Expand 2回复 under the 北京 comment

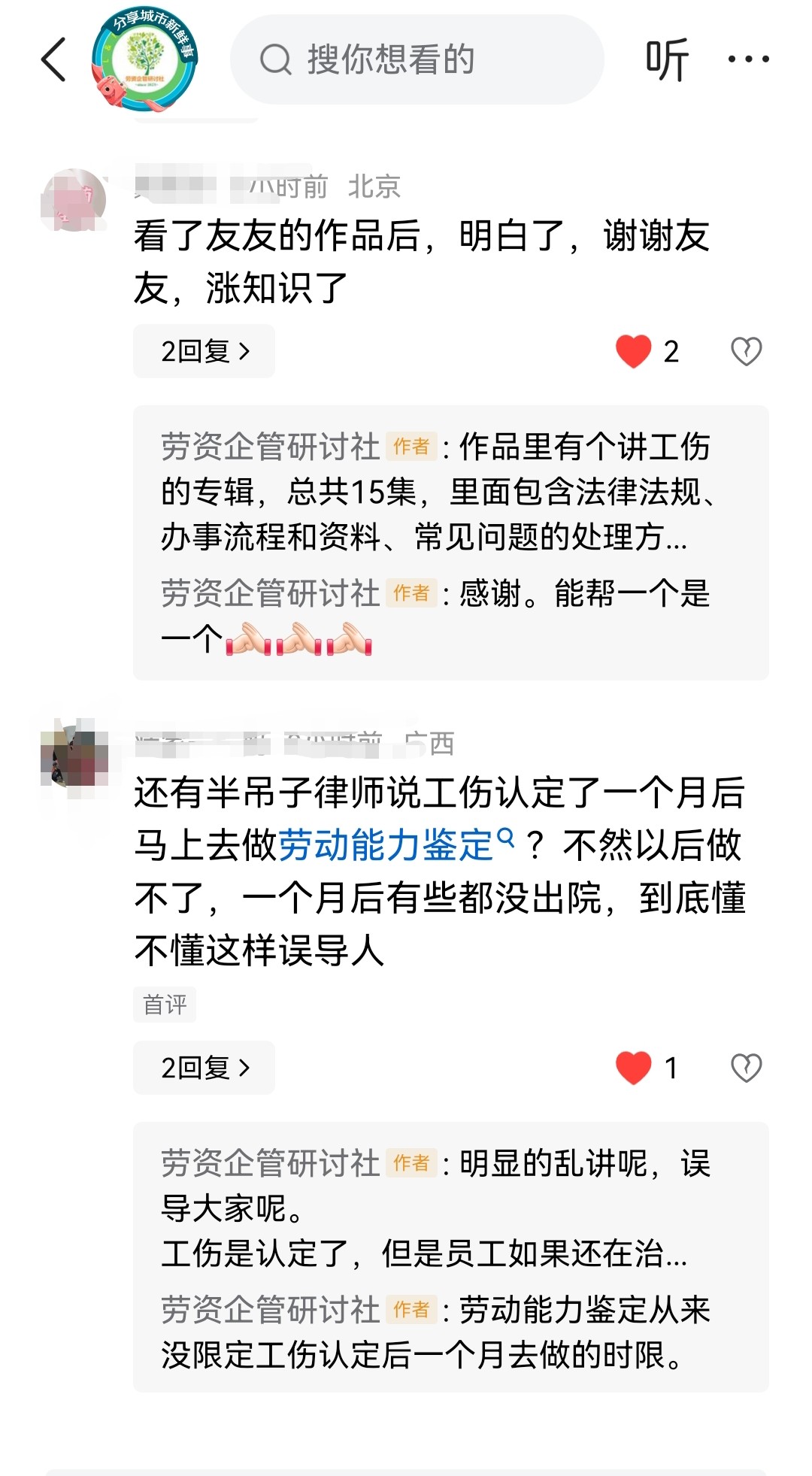(x=204, y=351)
